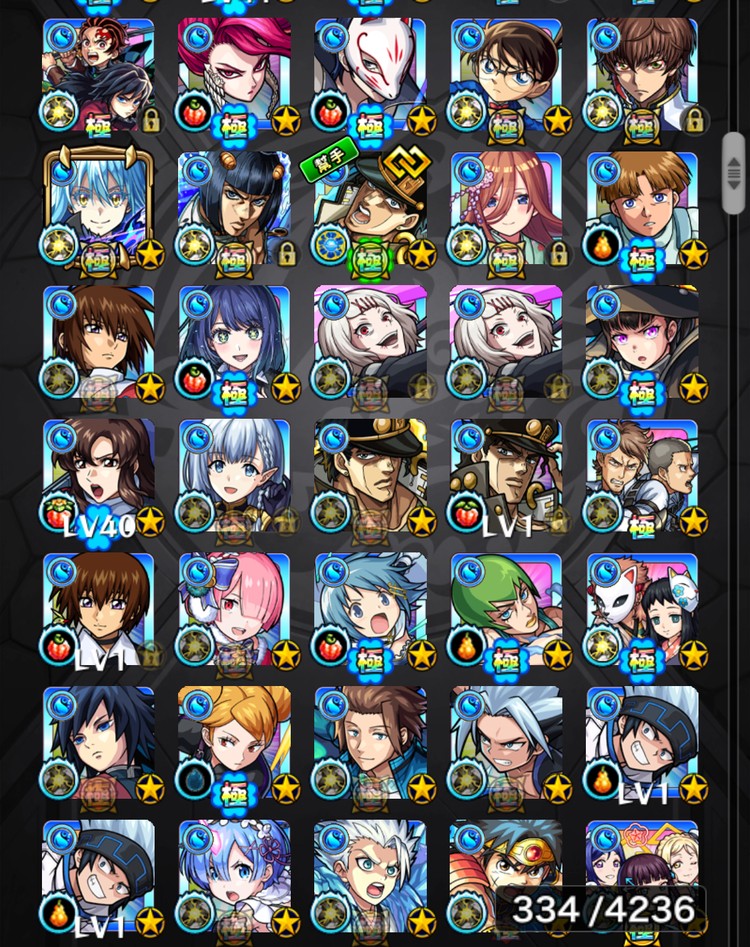750x947 pixels.
Task: Select the two fox-masked kids duo tile
Action: pos(641,610)
